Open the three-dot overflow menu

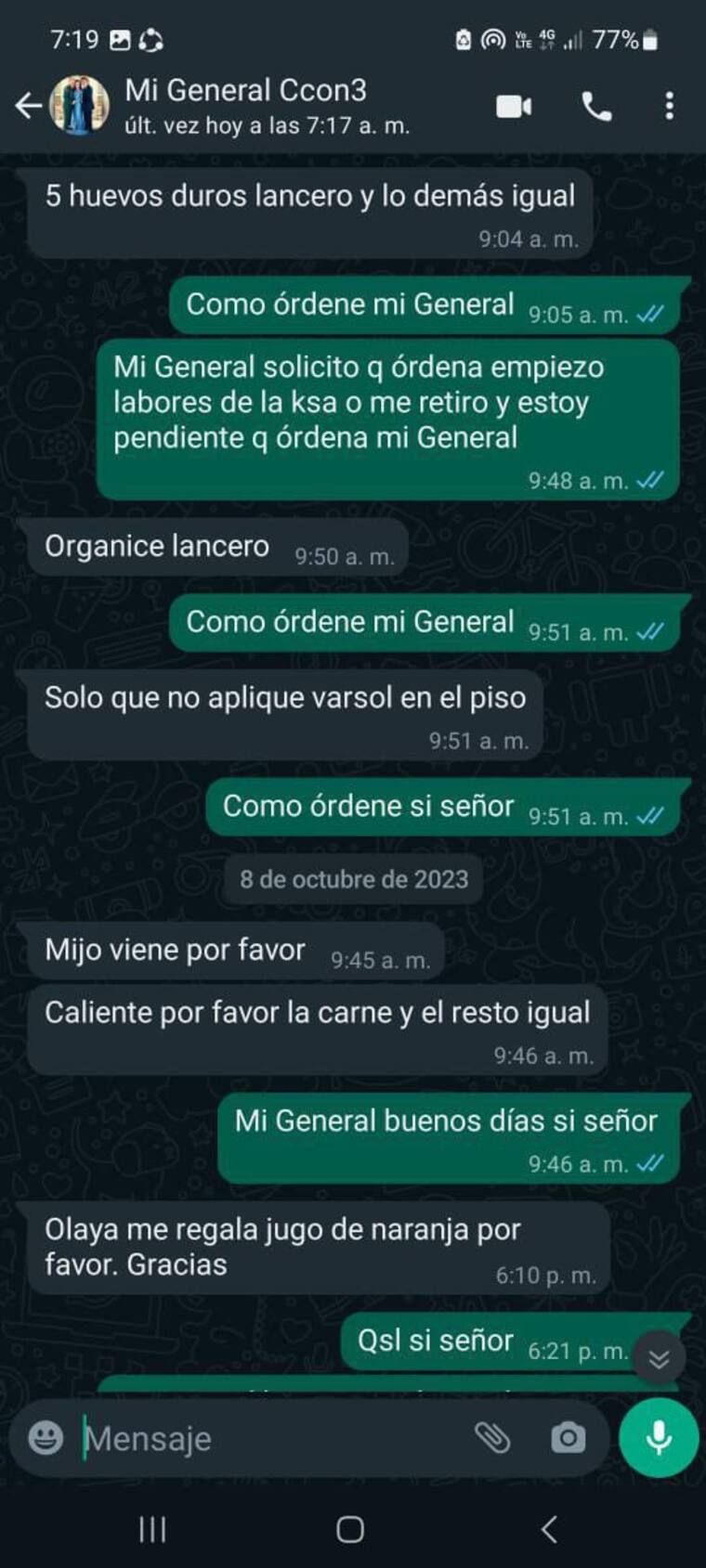pos(669,107)
